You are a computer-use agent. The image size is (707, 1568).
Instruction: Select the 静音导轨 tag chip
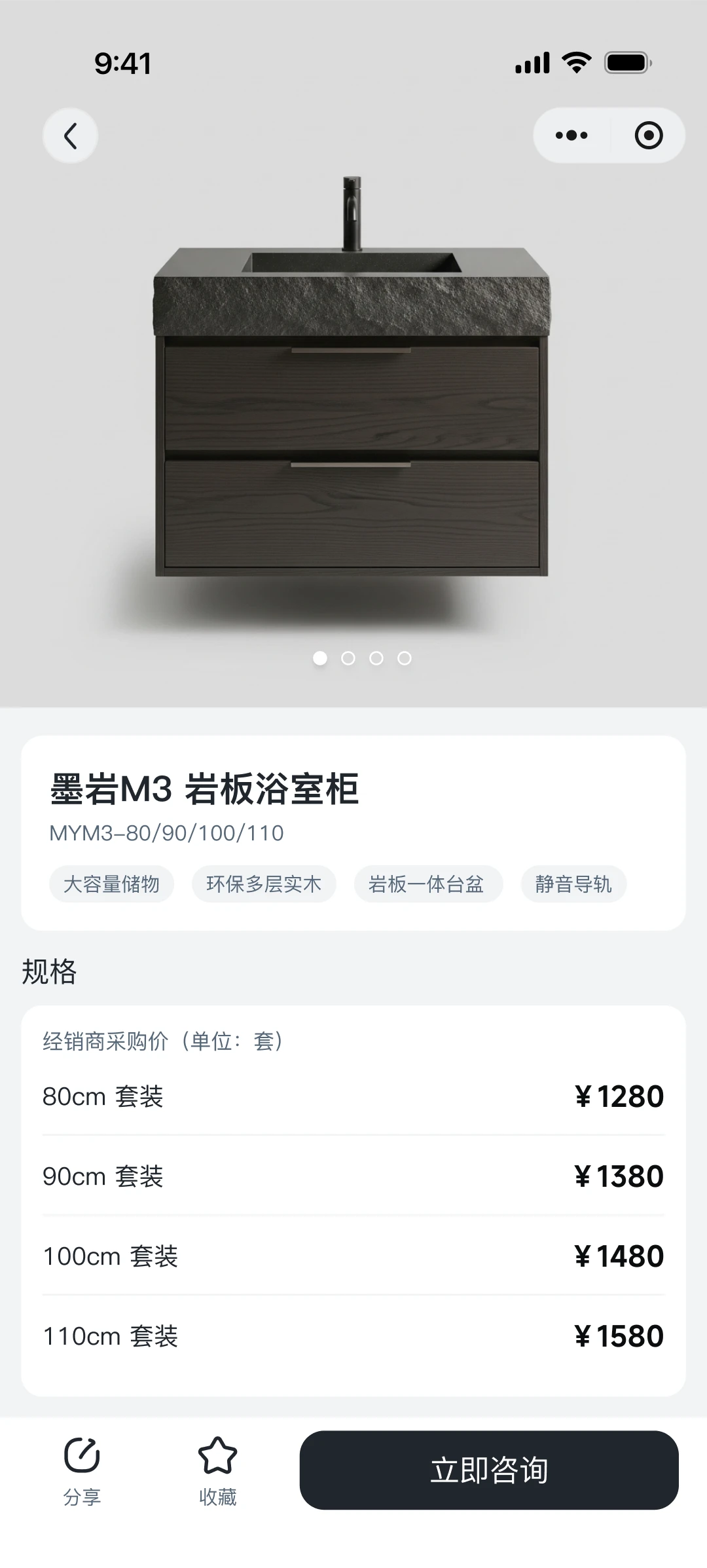click(572, 884)
